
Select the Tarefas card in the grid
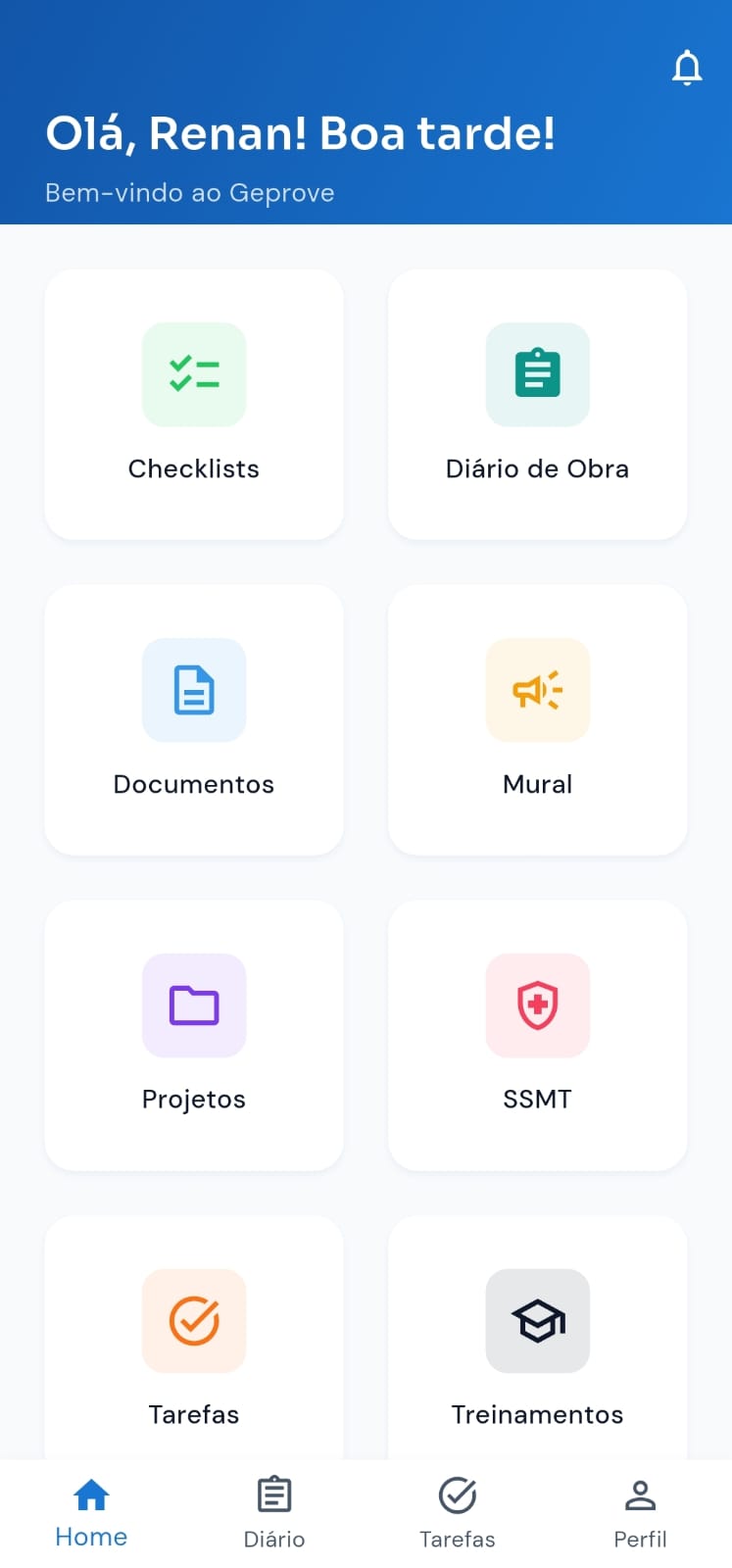click(x=194, y=1343)
